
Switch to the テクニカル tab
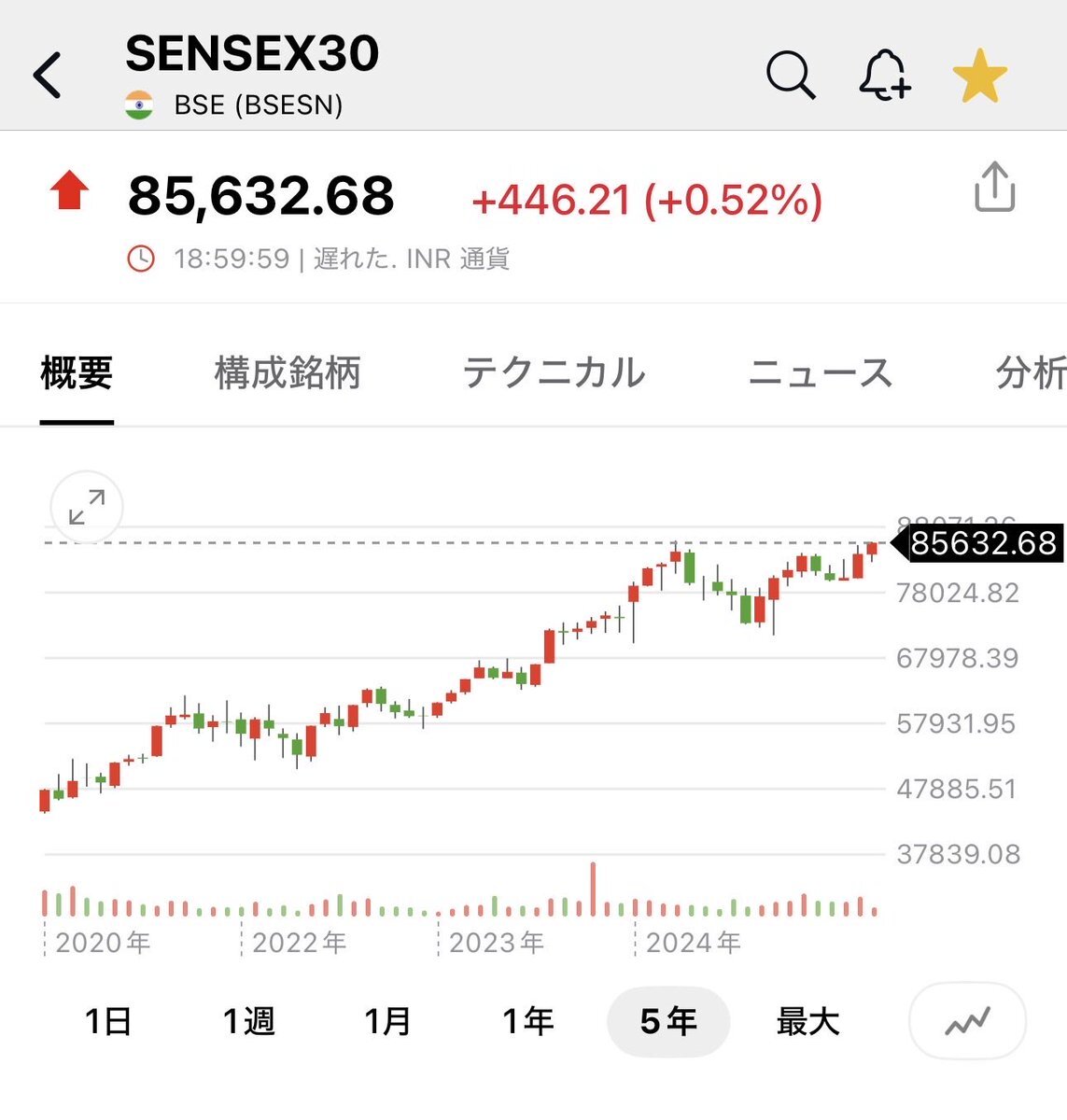[x=554, y=373]
